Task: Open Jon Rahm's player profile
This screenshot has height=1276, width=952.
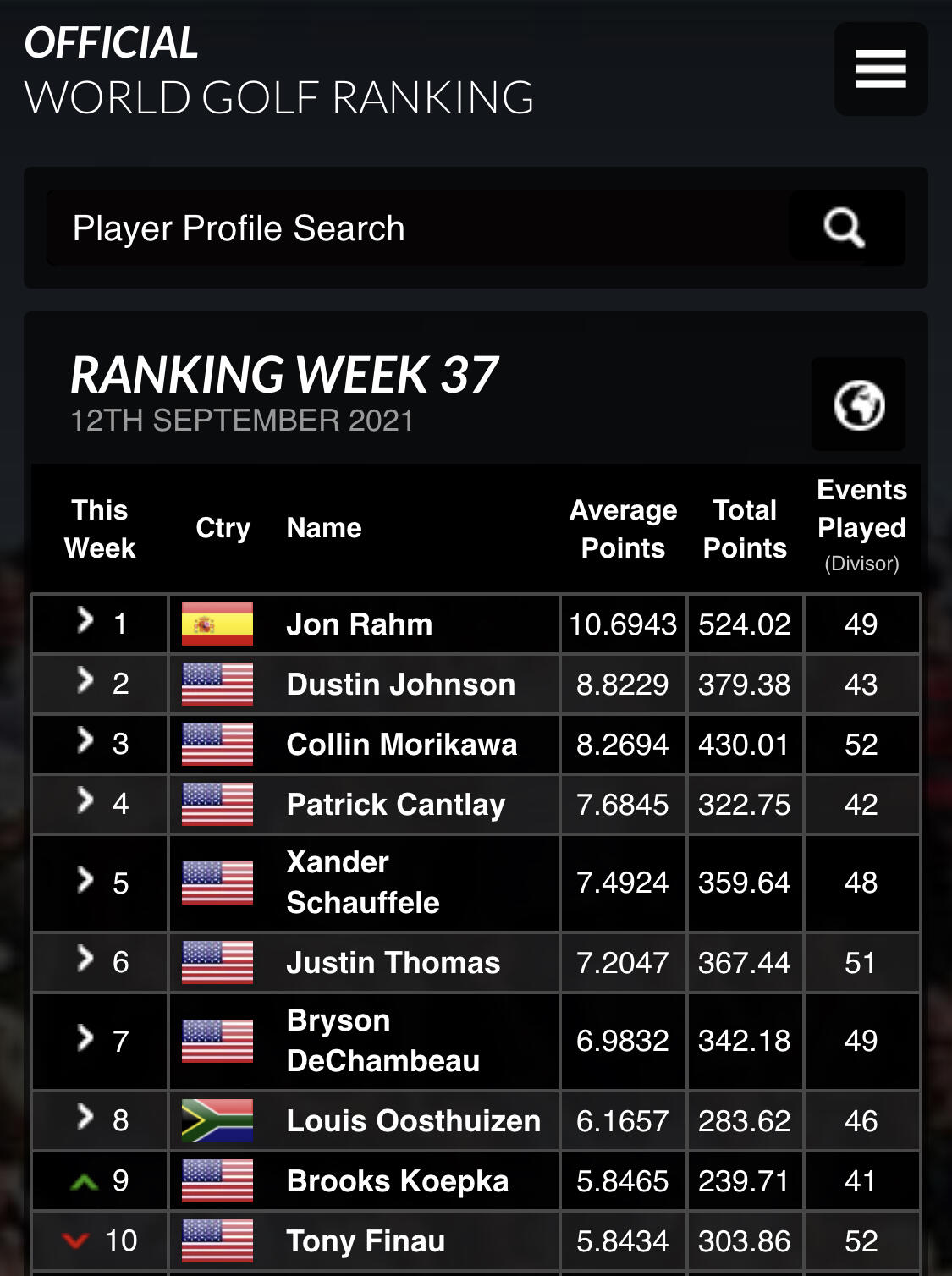Action: (x=360, y=624)
